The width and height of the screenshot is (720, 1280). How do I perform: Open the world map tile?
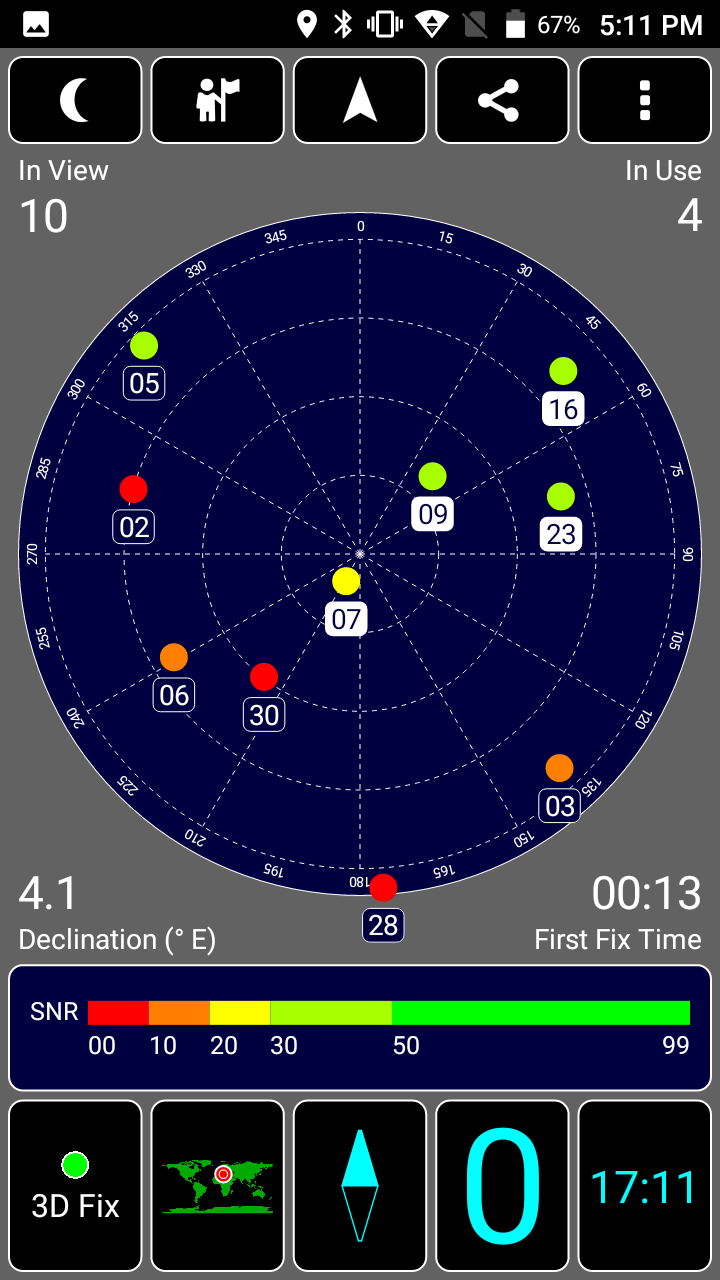tap(217, 1186)
